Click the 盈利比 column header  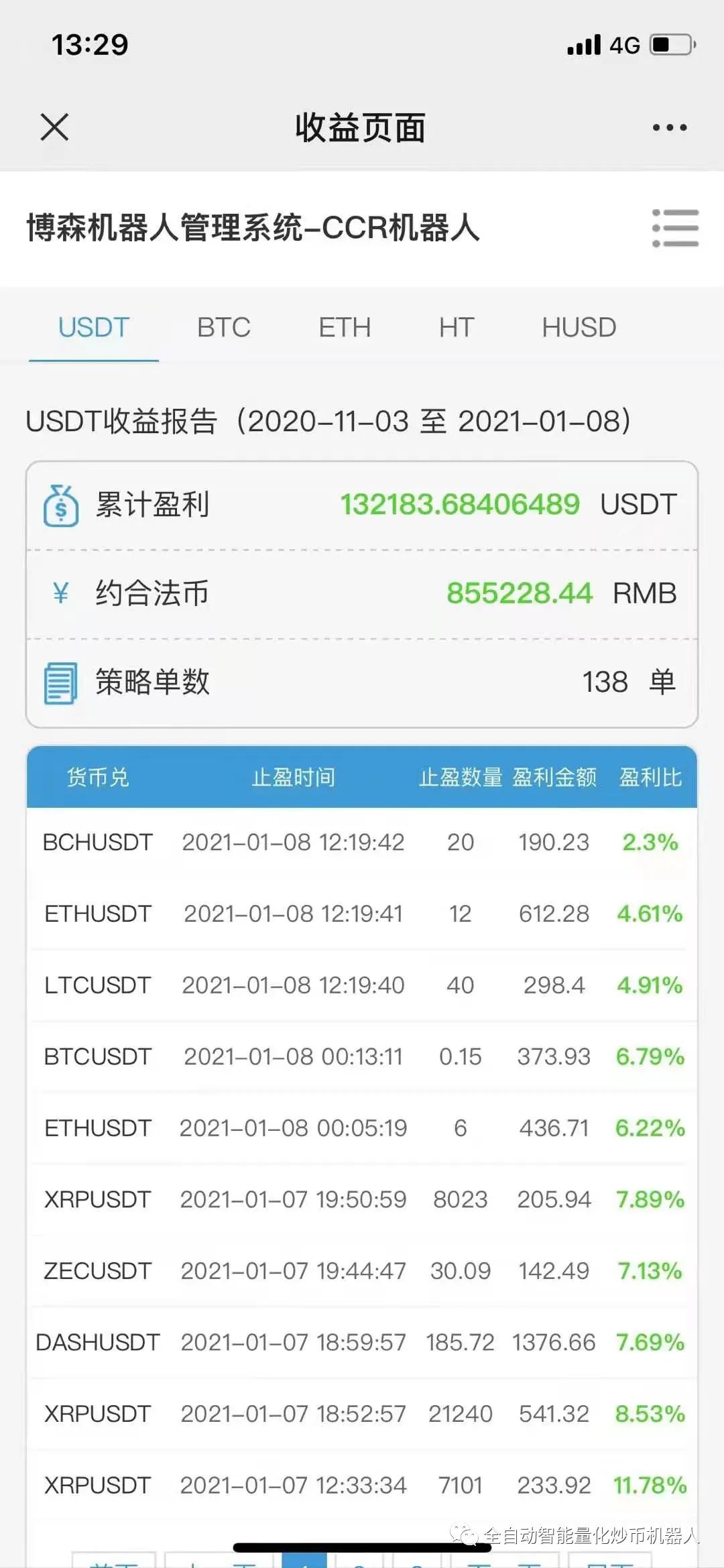pyautogui.click(x=650, y=778)
